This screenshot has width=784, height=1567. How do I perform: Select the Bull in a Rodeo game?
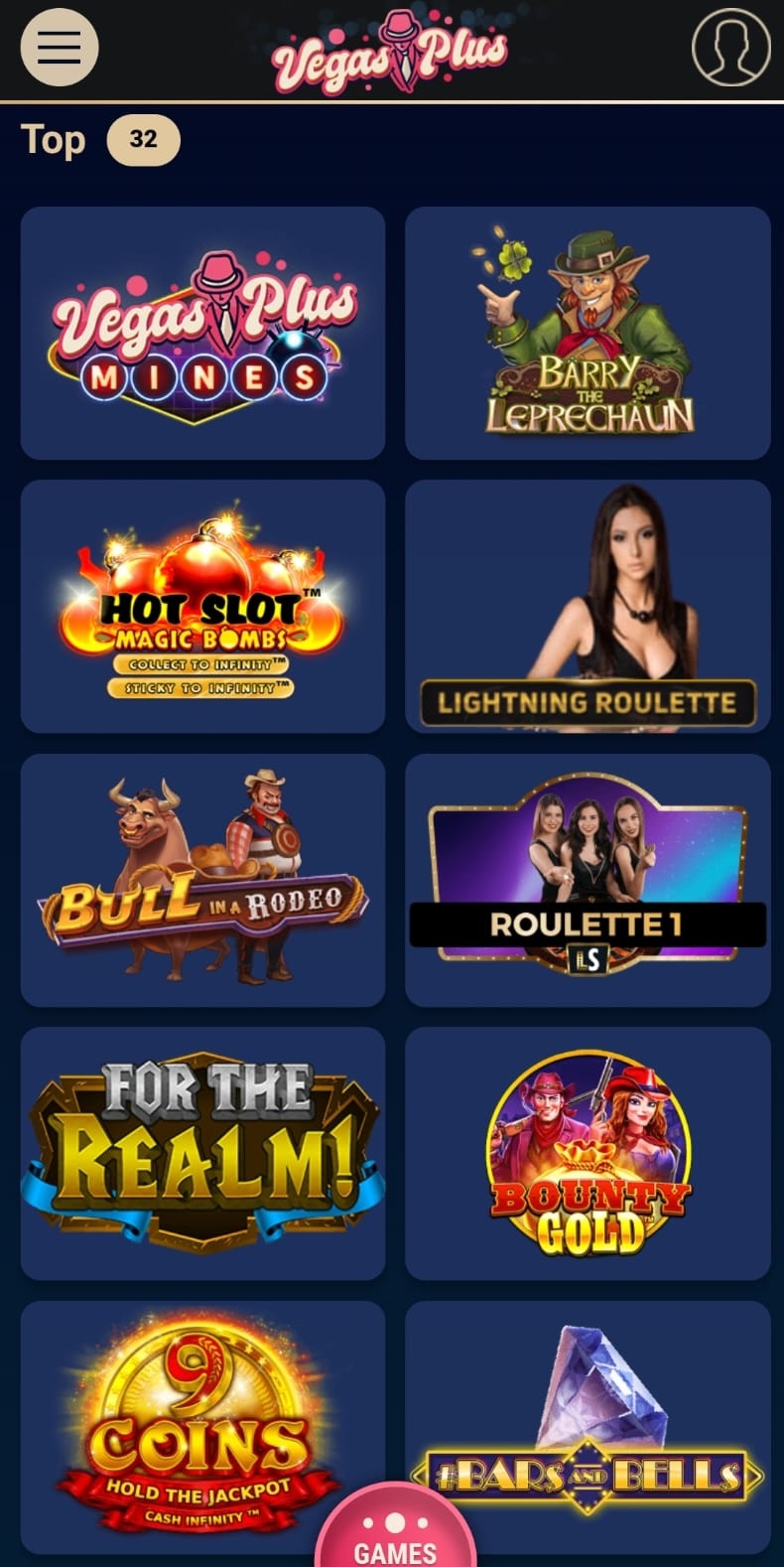point(202,880)
